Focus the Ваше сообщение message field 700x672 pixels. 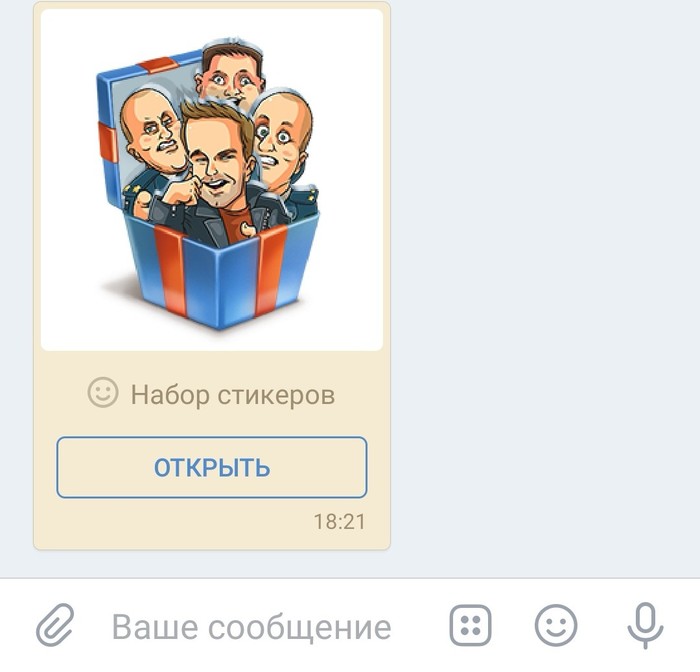pyautogui.click(x=251, y=627)
